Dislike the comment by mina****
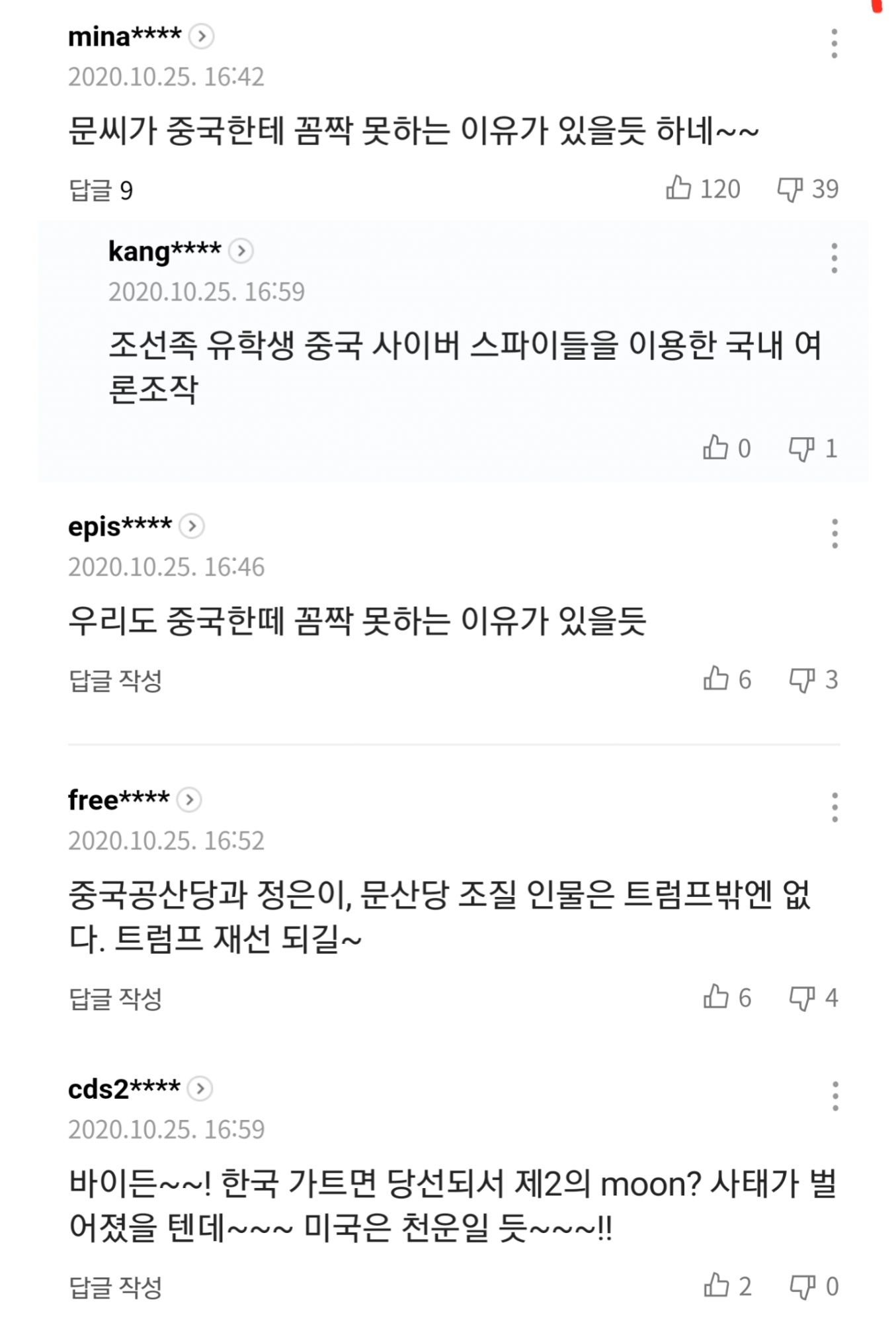This screenshot has width=896, height=1323. [x=790, y=189]
